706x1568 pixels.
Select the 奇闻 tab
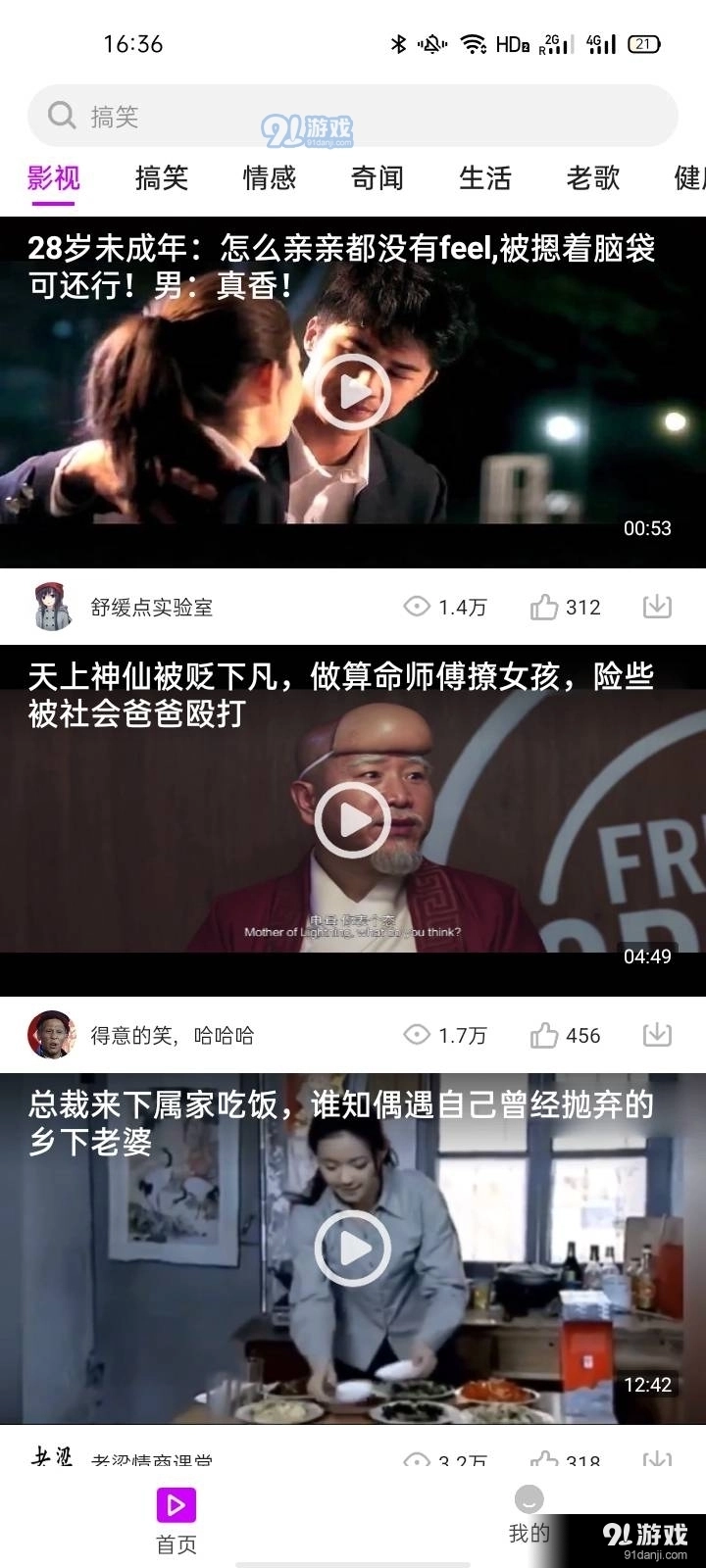377,178
